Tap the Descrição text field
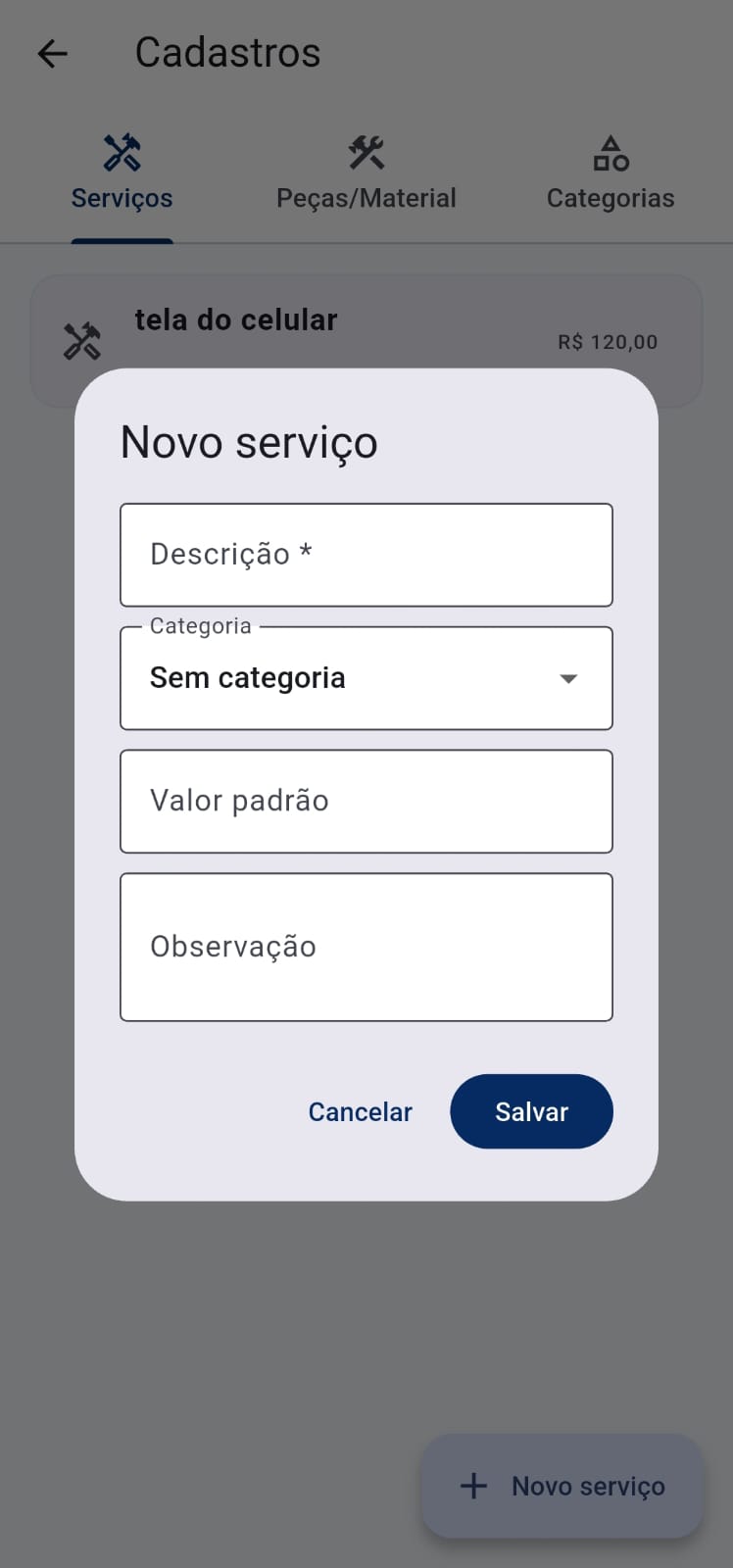This screenshot has width=733, height=1568. (x=366, y=555)
